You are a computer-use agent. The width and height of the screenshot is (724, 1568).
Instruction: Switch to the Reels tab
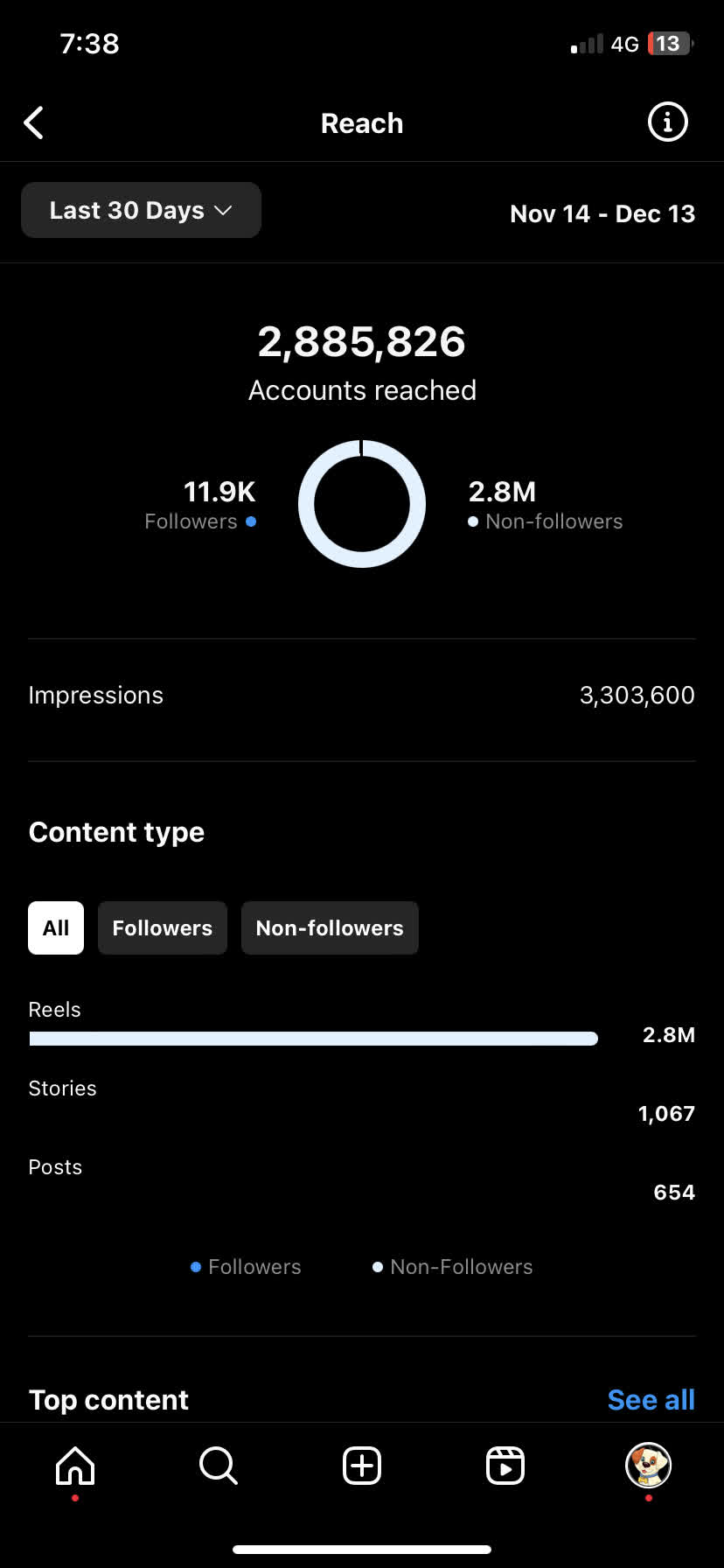[505, 1465]
